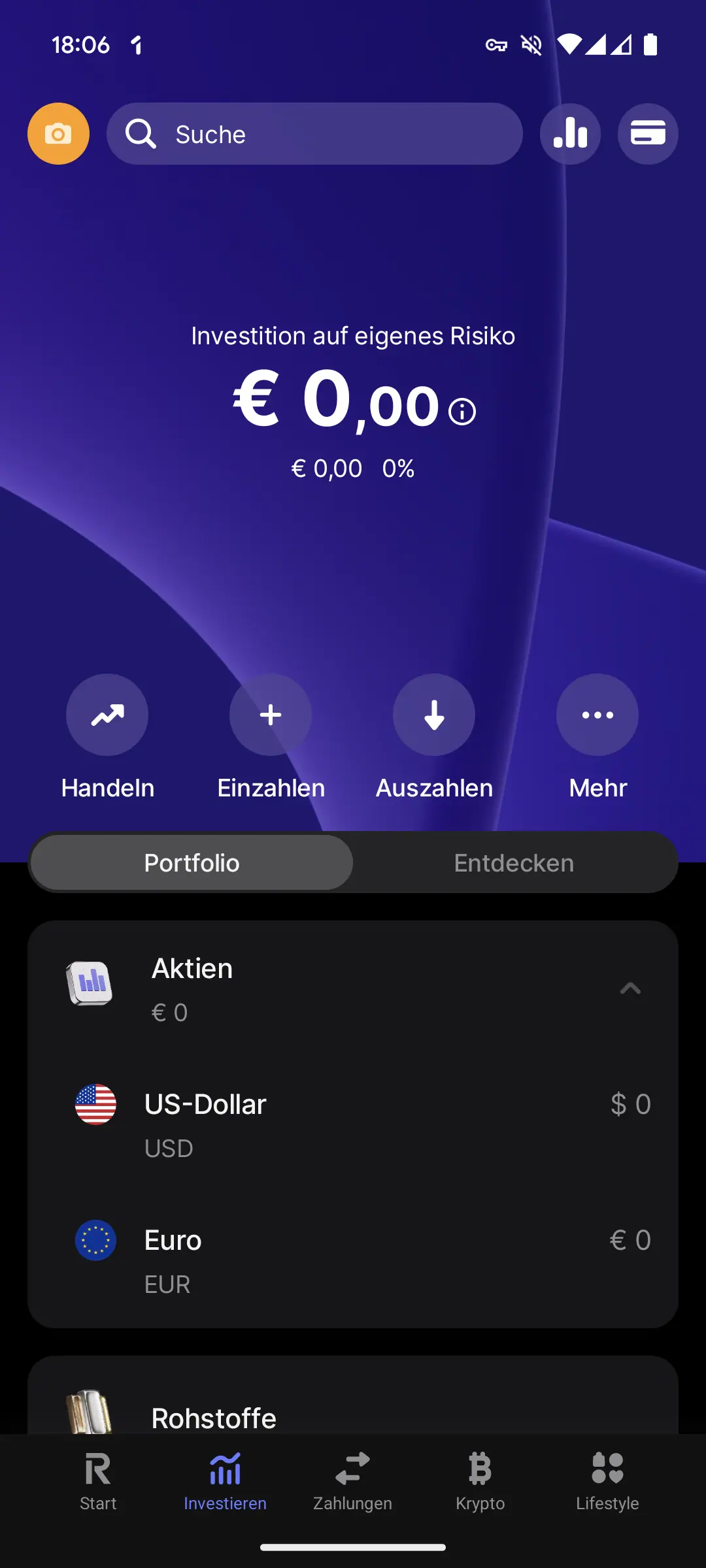Image resolution: width=706 pixels, height=1568 pixels.
Task: Open the orange camera profile icon
Action: (x=58, y=134)
